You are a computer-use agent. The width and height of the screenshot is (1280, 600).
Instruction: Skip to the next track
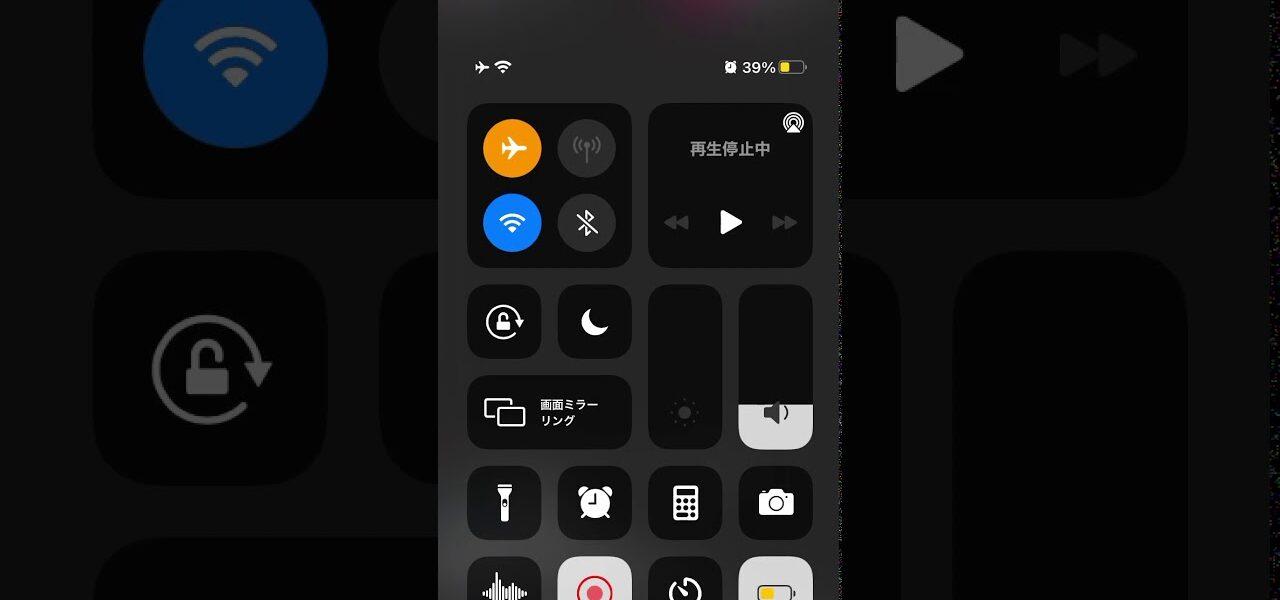point(785,222)
